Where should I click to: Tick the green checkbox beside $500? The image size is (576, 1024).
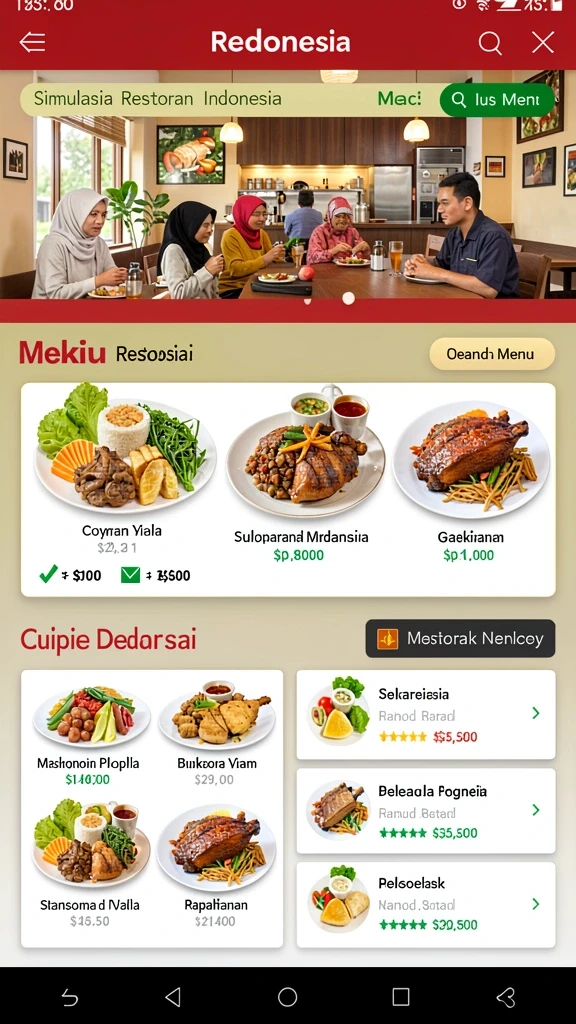[x=131, y=575]
